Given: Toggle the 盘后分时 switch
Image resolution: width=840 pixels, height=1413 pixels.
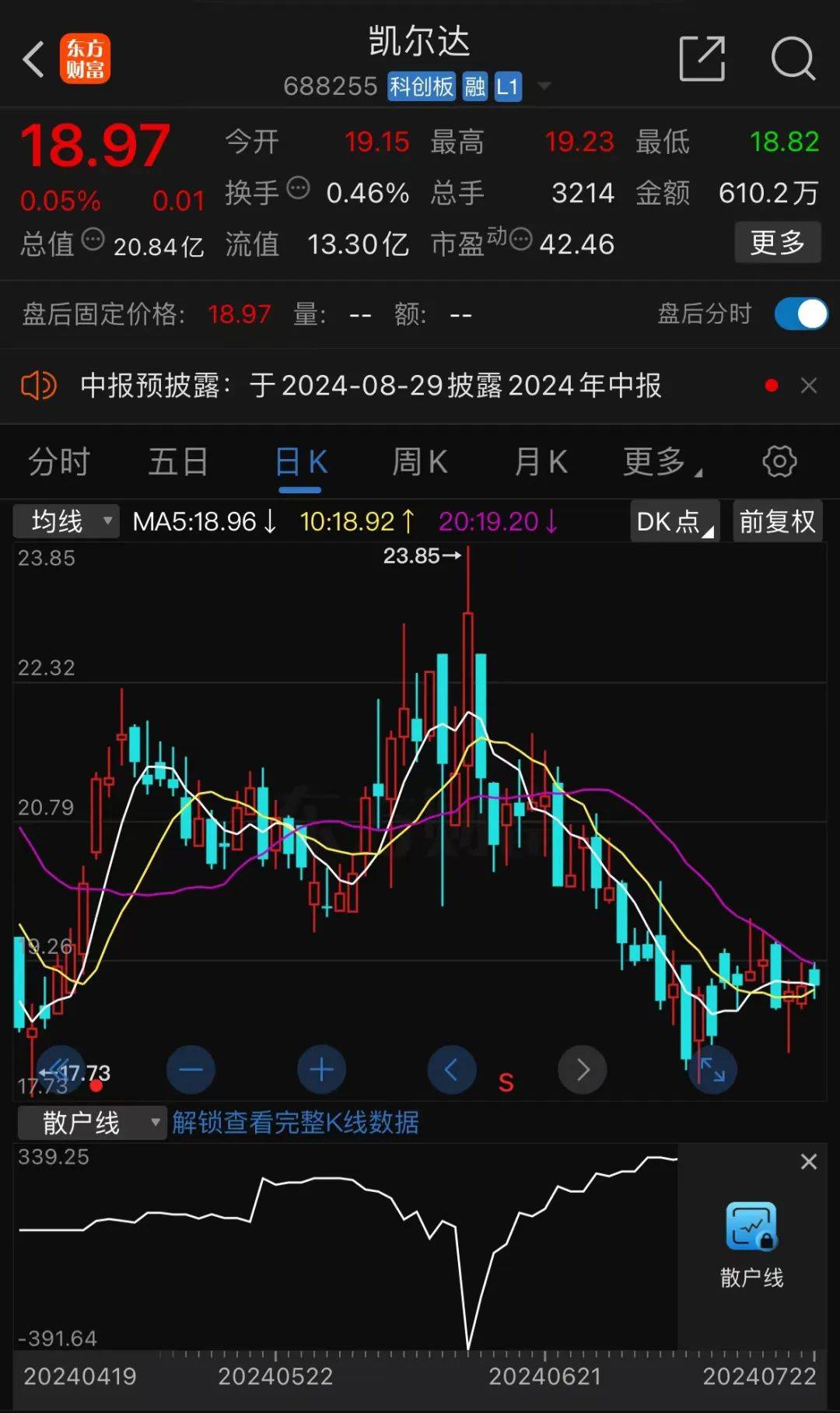Looking at the screenshot, I should (800, 314).
